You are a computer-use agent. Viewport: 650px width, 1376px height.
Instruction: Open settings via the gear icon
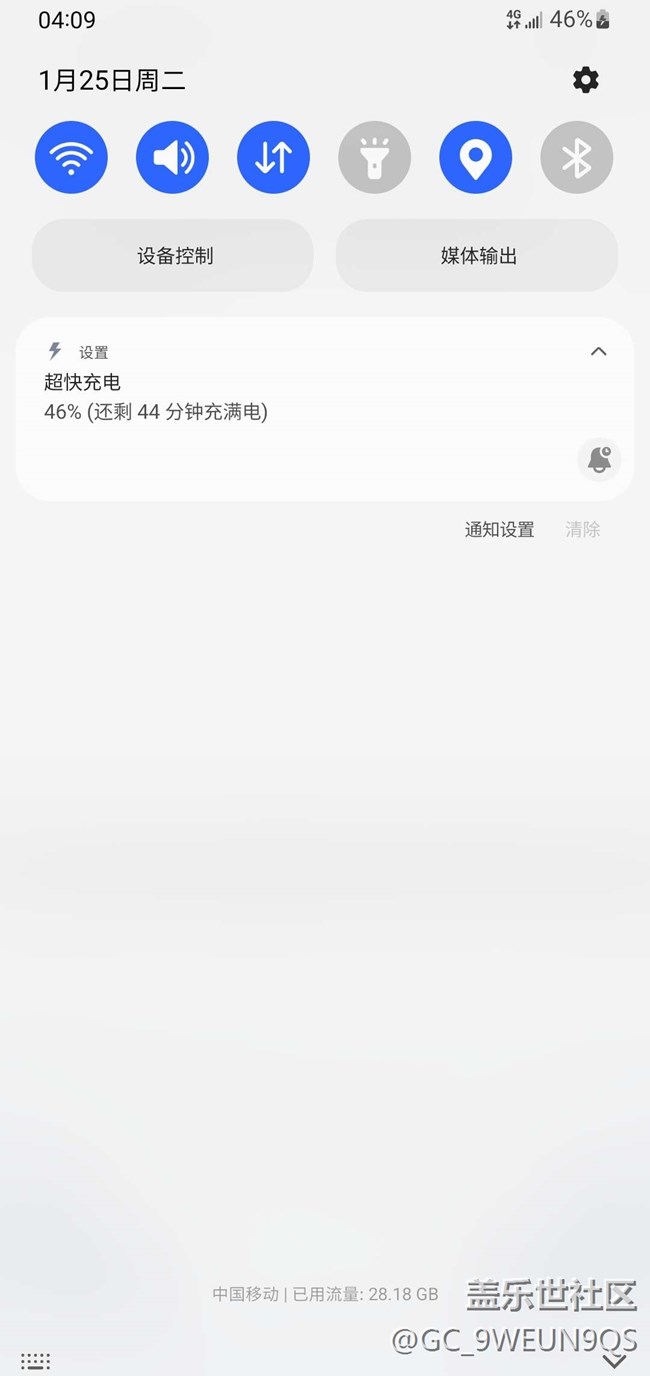point(586,80)
